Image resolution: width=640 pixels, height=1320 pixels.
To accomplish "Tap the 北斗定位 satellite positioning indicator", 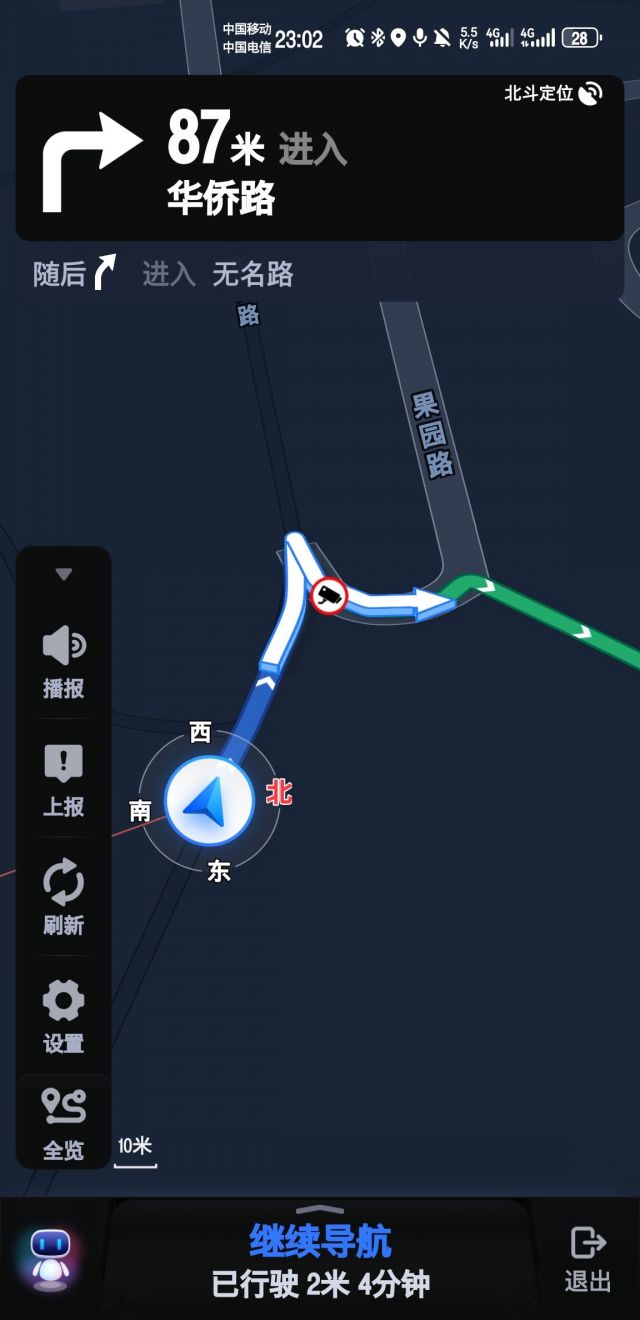I will tap(553, 94).
